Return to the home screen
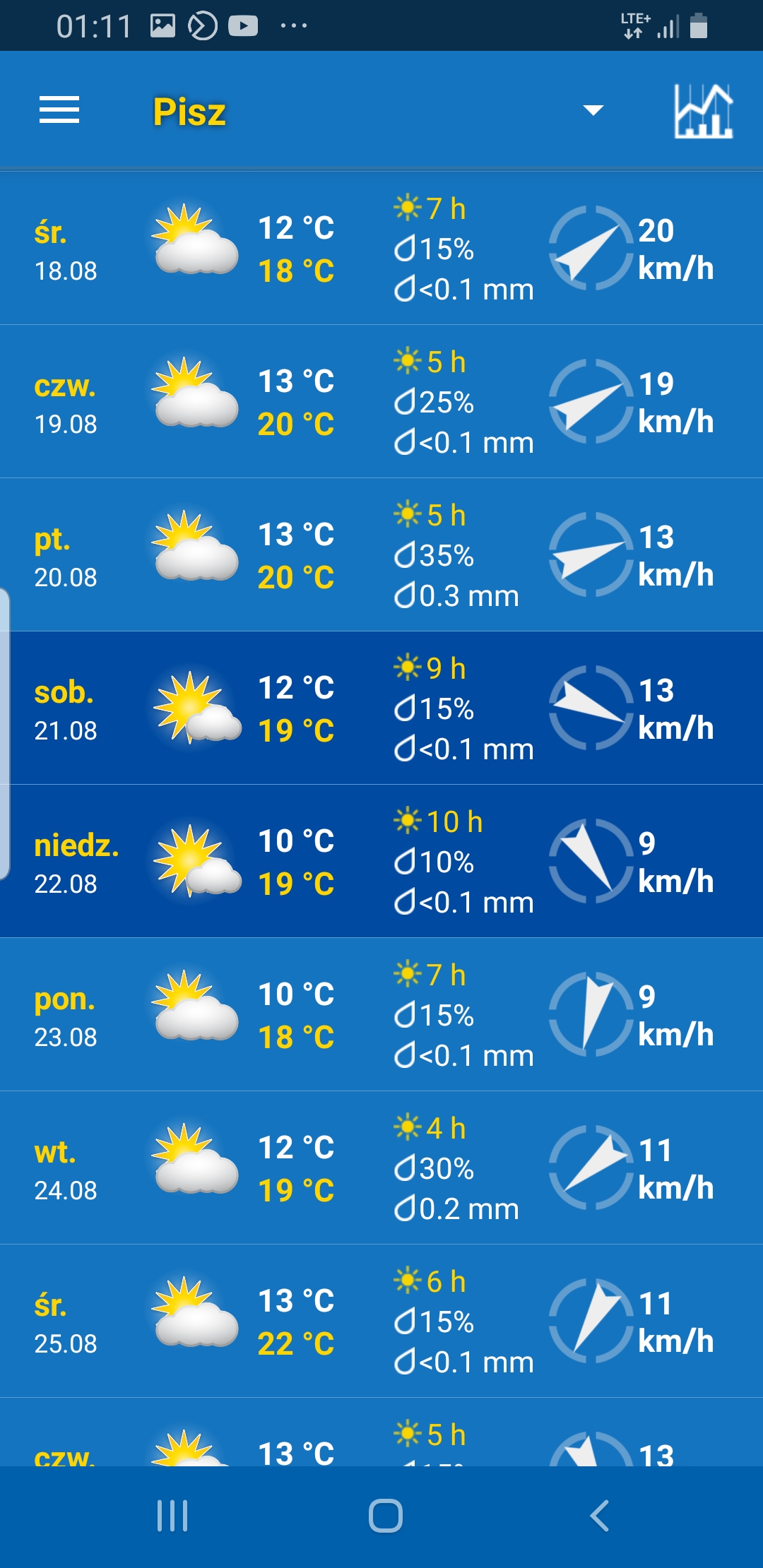The width and height of the screenshot is (763, 1568). (386, 1516)
